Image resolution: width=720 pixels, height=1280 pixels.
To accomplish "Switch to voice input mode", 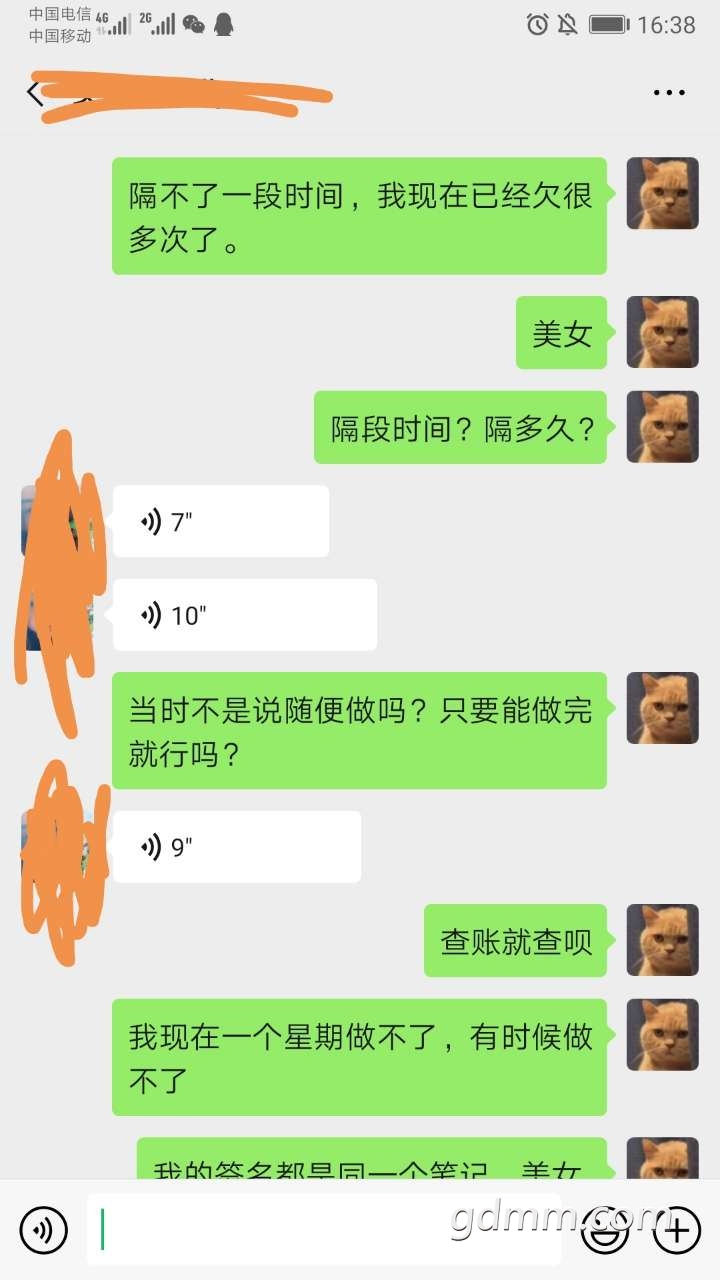I will pos(44,1230).
